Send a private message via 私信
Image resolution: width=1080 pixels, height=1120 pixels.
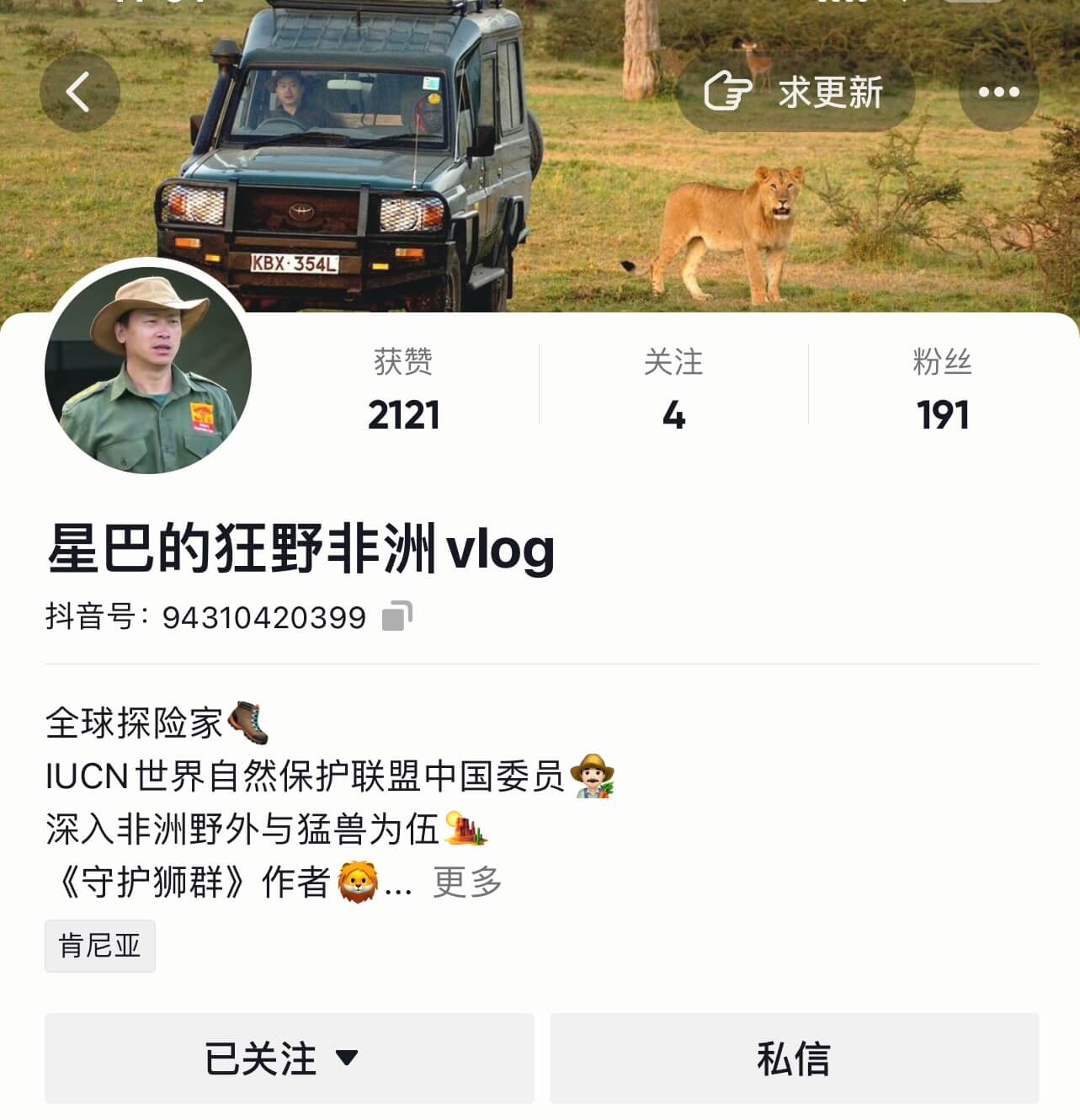[794, 1058]
